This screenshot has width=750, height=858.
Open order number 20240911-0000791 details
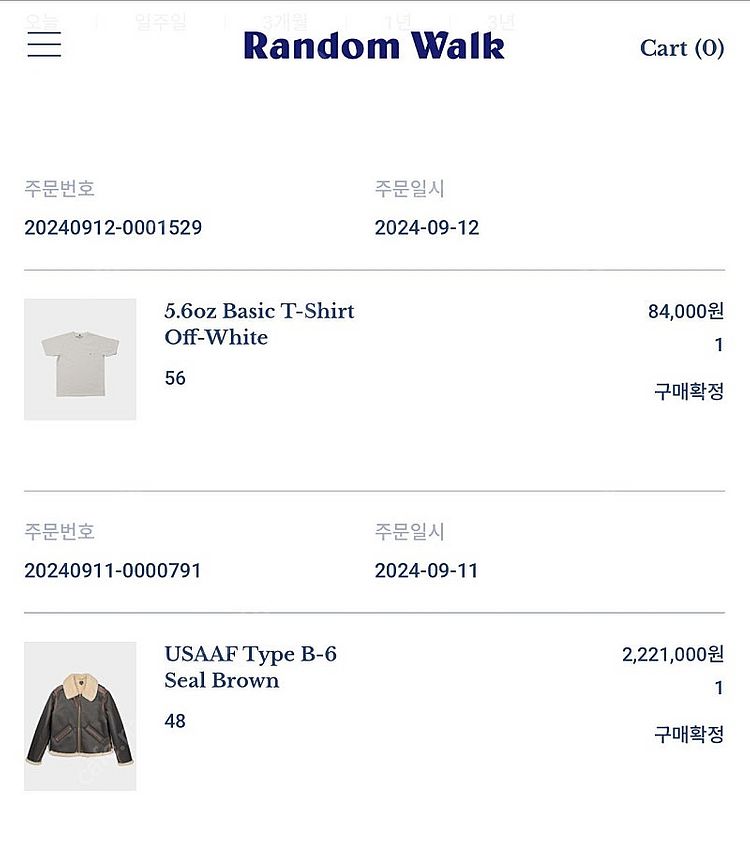(113, 571)
